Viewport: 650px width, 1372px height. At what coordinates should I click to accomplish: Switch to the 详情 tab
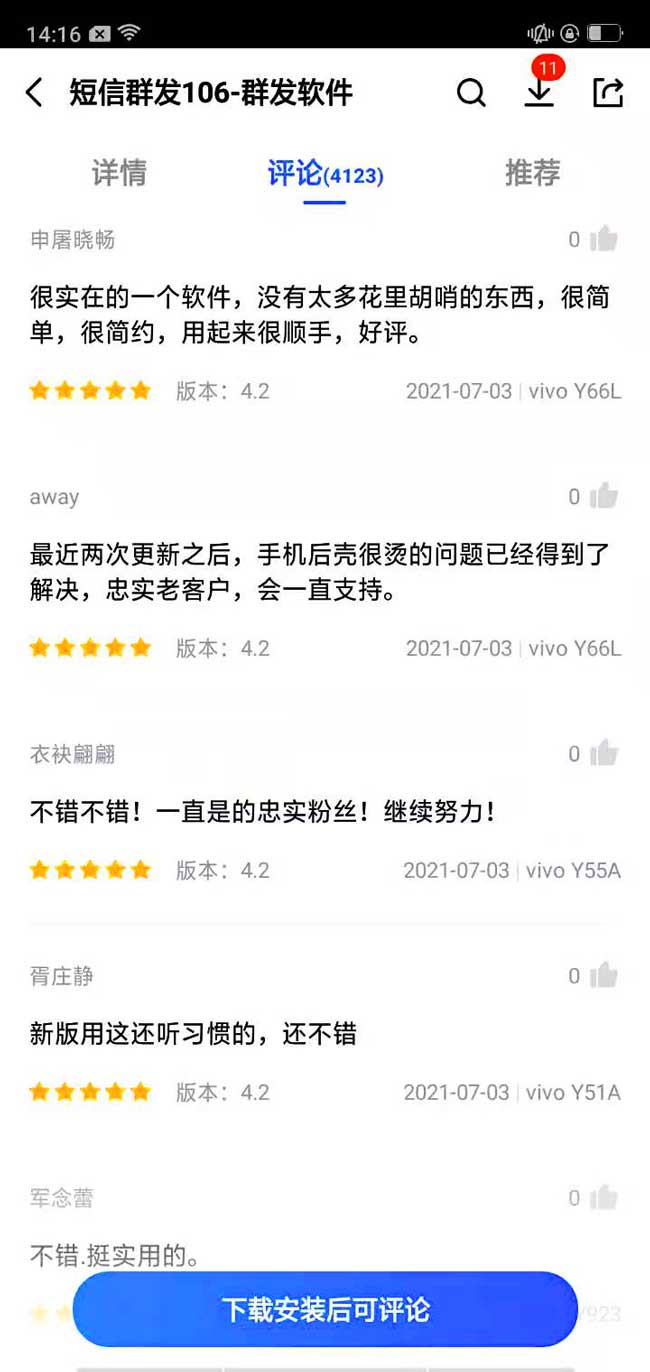pos(119,173)
